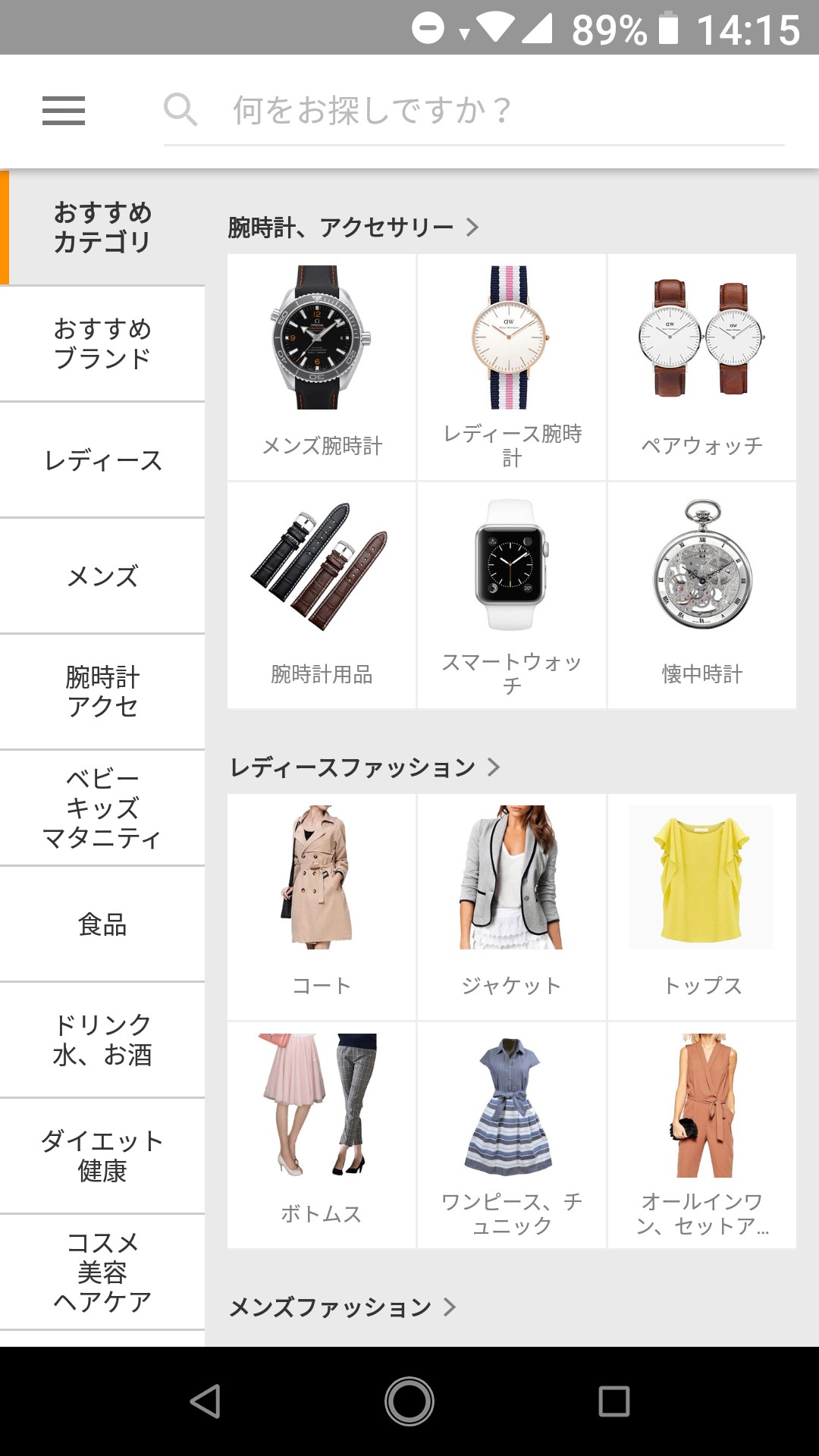
Task: Open the トップス tile
Action: click(701, 907)
